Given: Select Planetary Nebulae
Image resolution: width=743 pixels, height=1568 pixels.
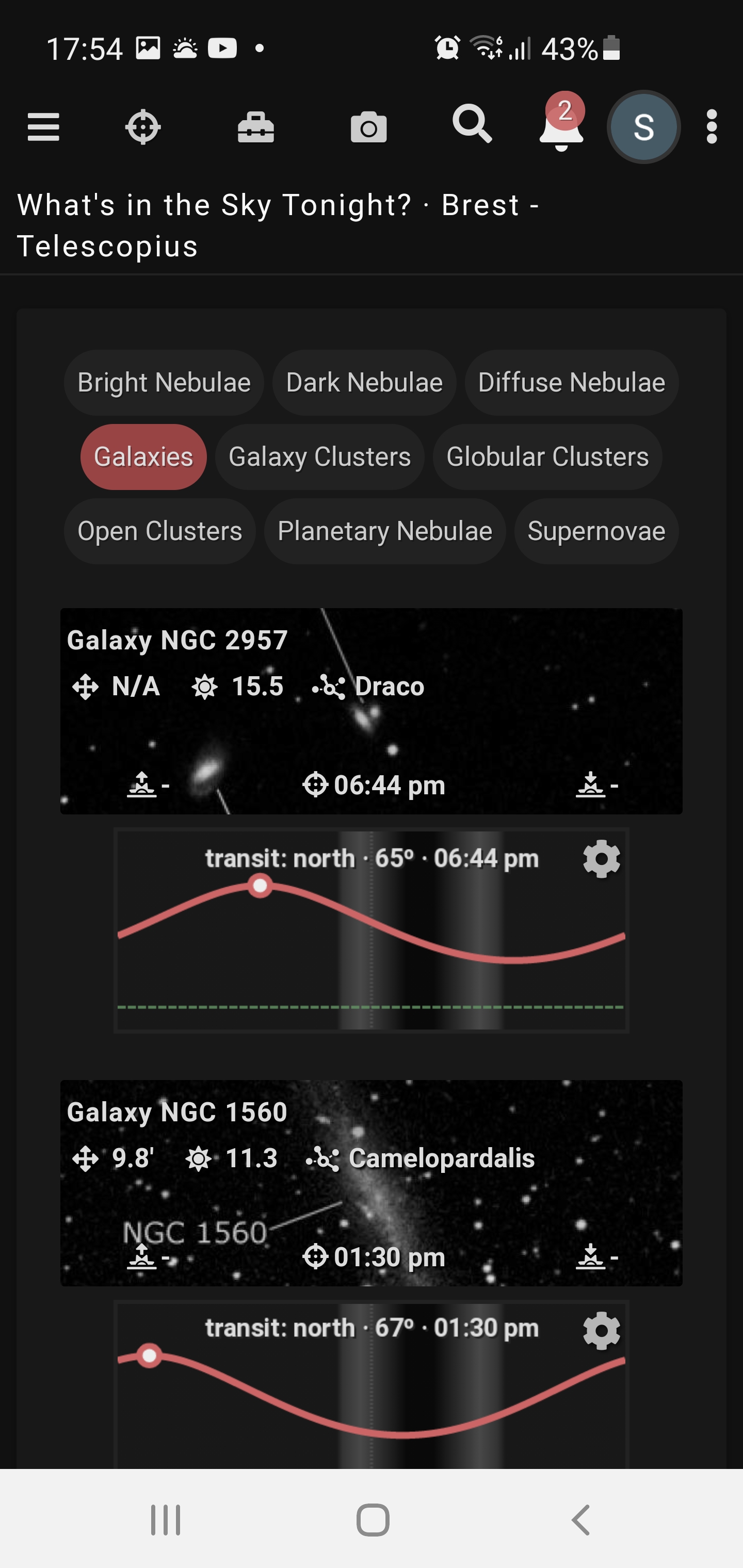Looking at the screenshot, I should click(385, 531).
